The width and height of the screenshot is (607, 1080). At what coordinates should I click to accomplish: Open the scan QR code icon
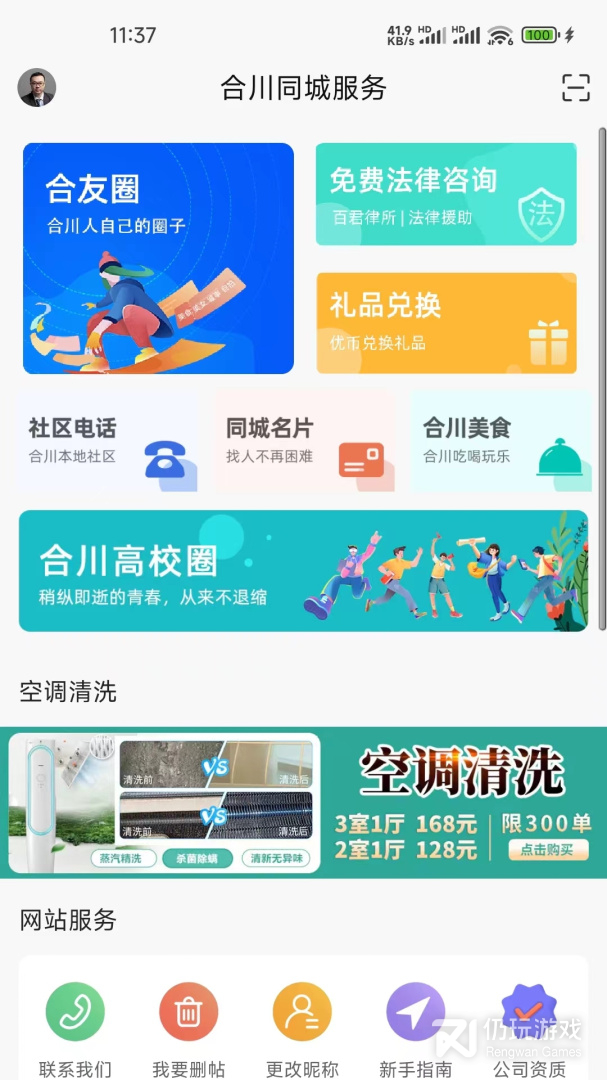point(576,87)
